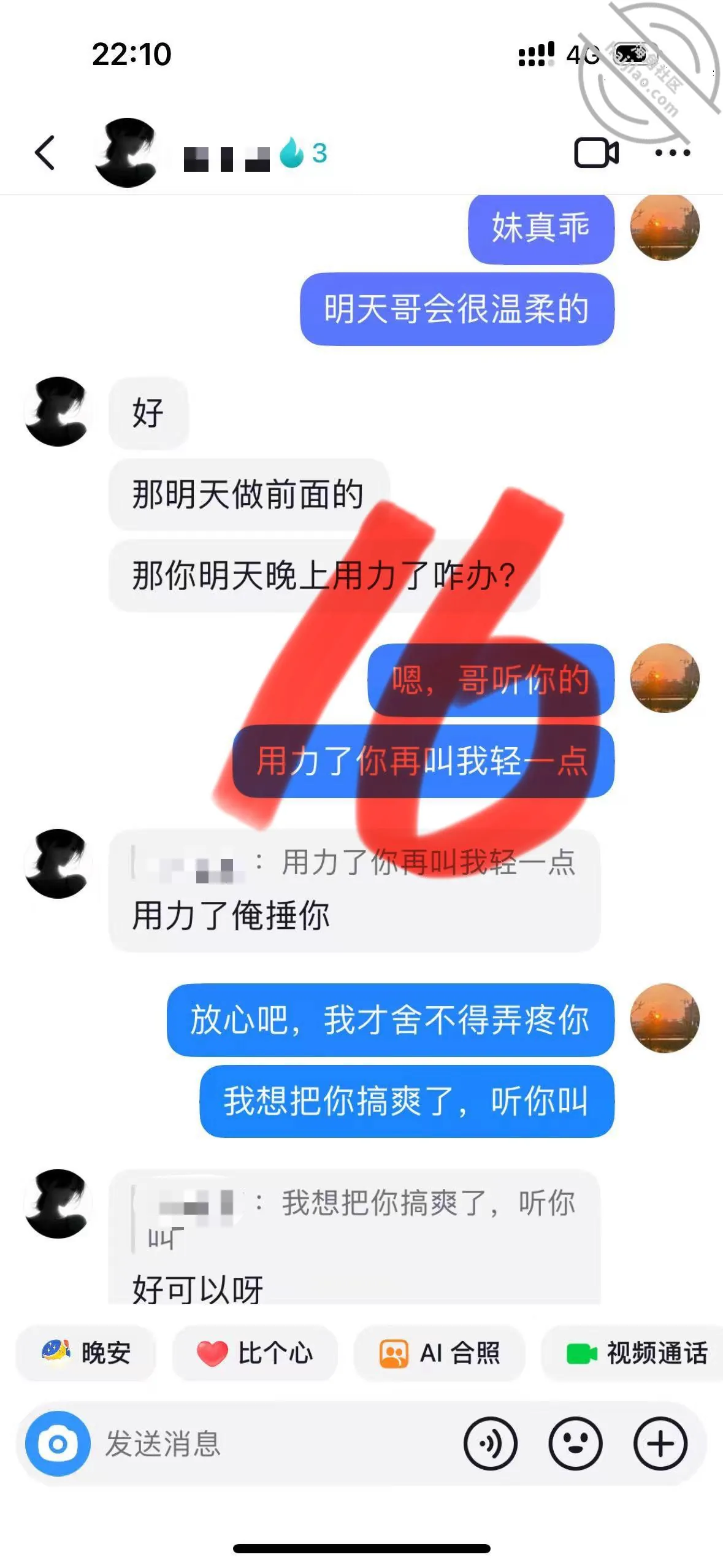
Task: Open the AI 合照 chip
Action: point(439,1353)
